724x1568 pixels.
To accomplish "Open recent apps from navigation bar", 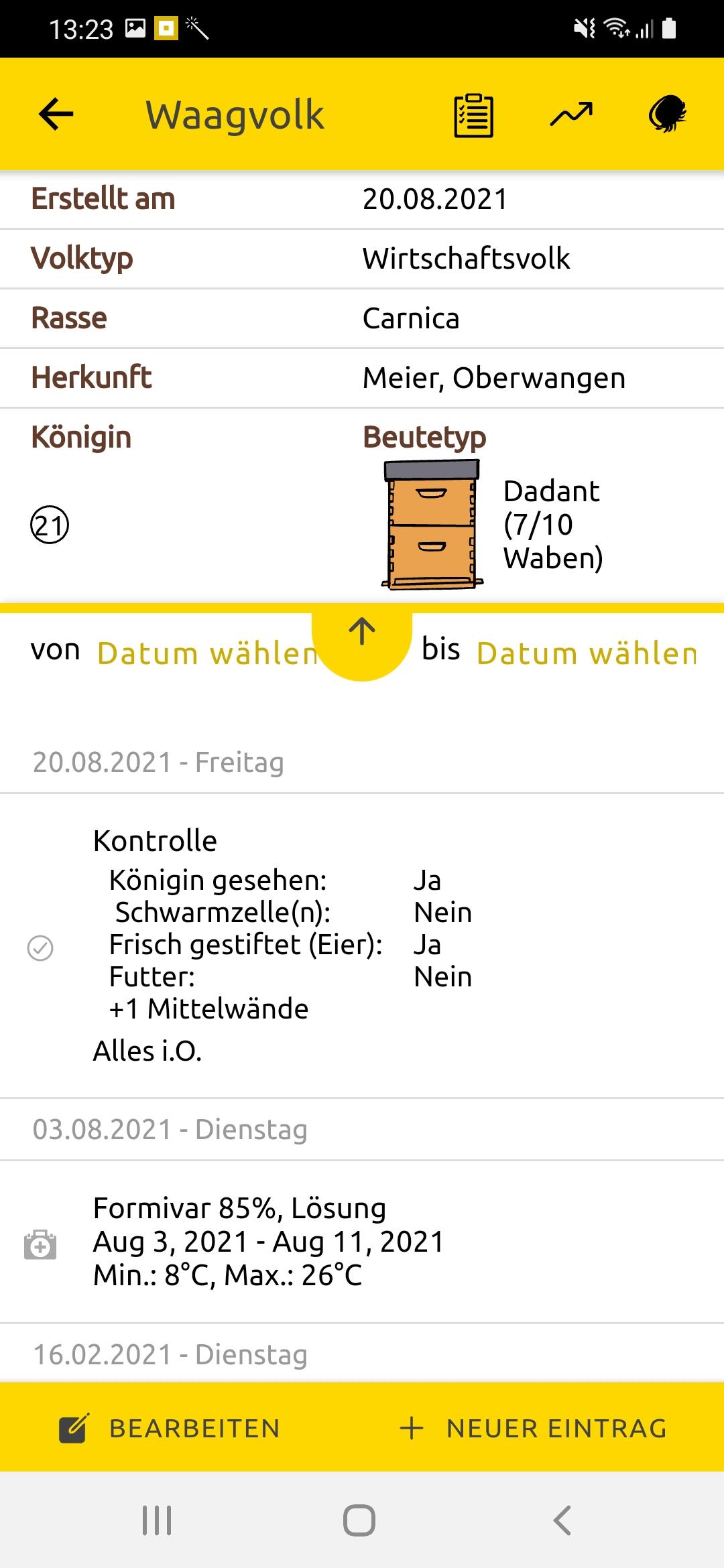I will 157,1520.
